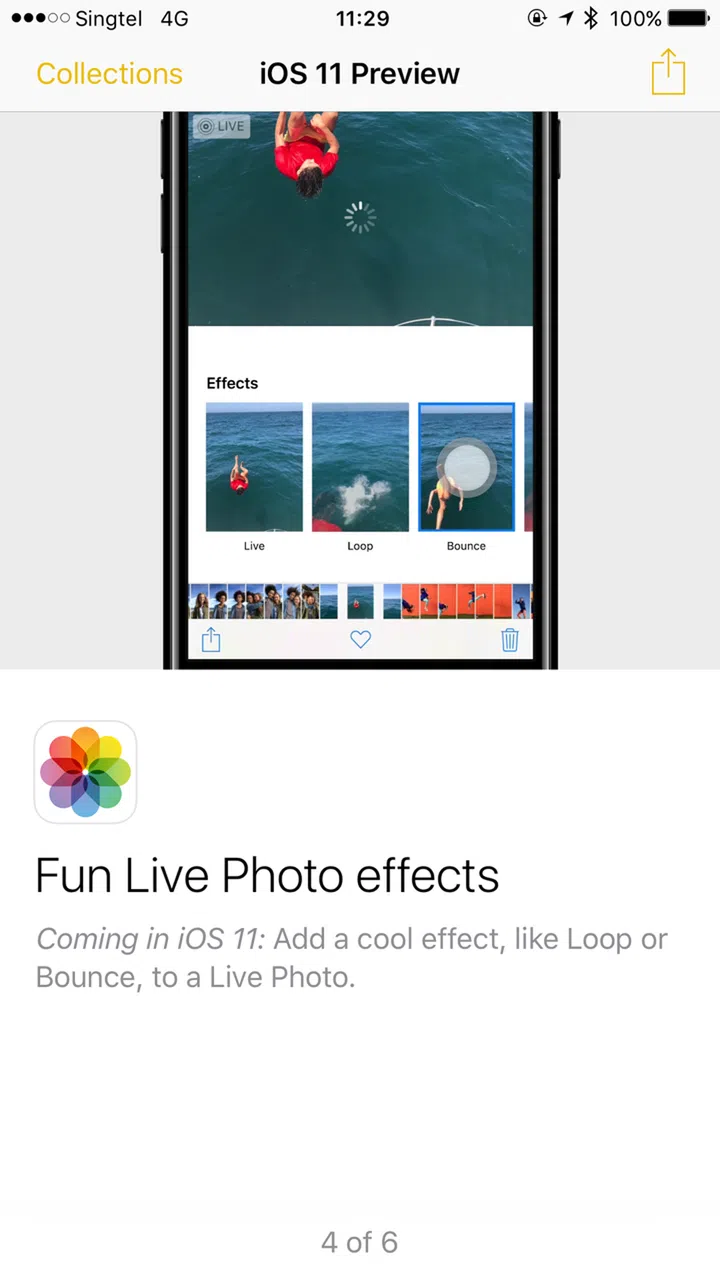Image resolution: width=720 pixels, height=1280 pixels.
Task: Go back to Collections
Action: [109, 74]
